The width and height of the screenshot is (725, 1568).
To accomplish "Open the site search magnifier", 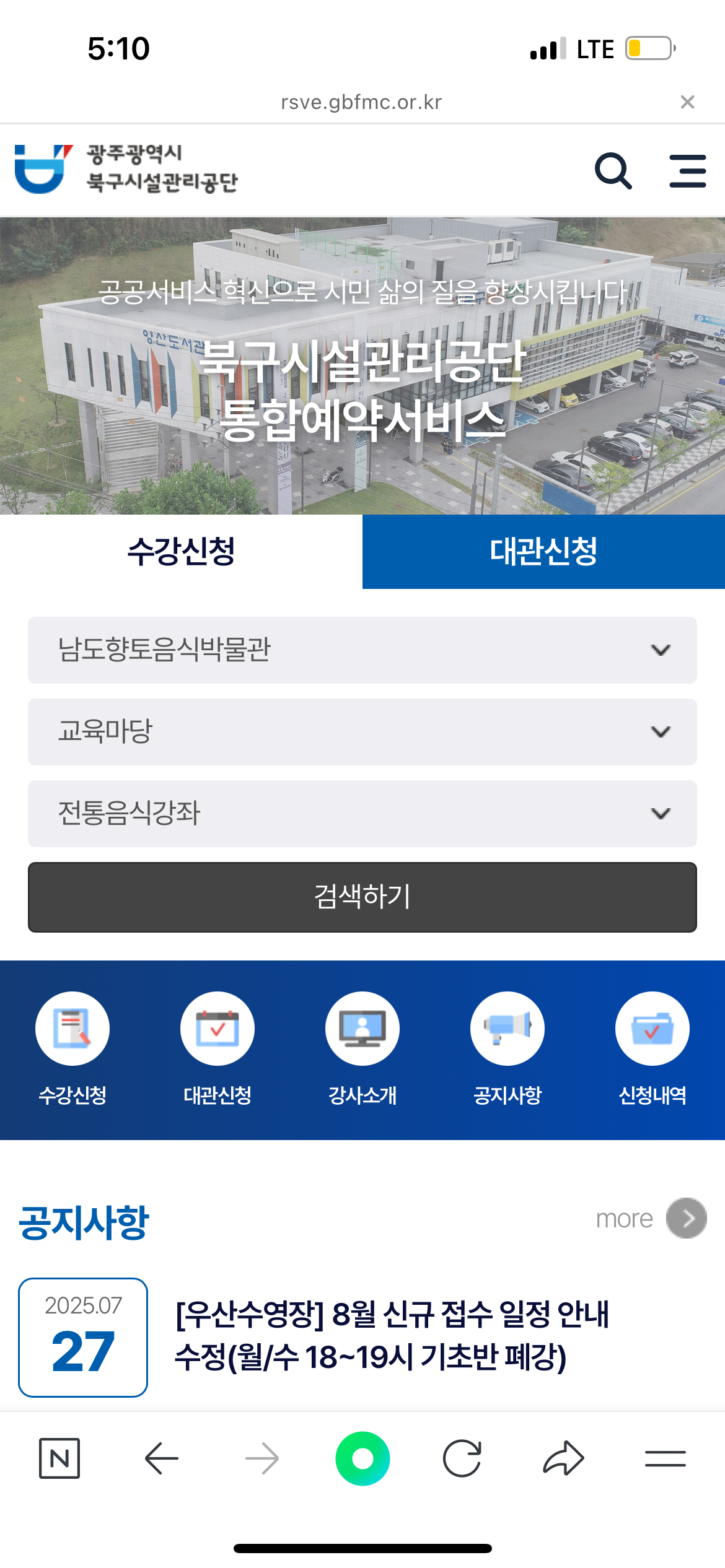I will coord(613,171).
